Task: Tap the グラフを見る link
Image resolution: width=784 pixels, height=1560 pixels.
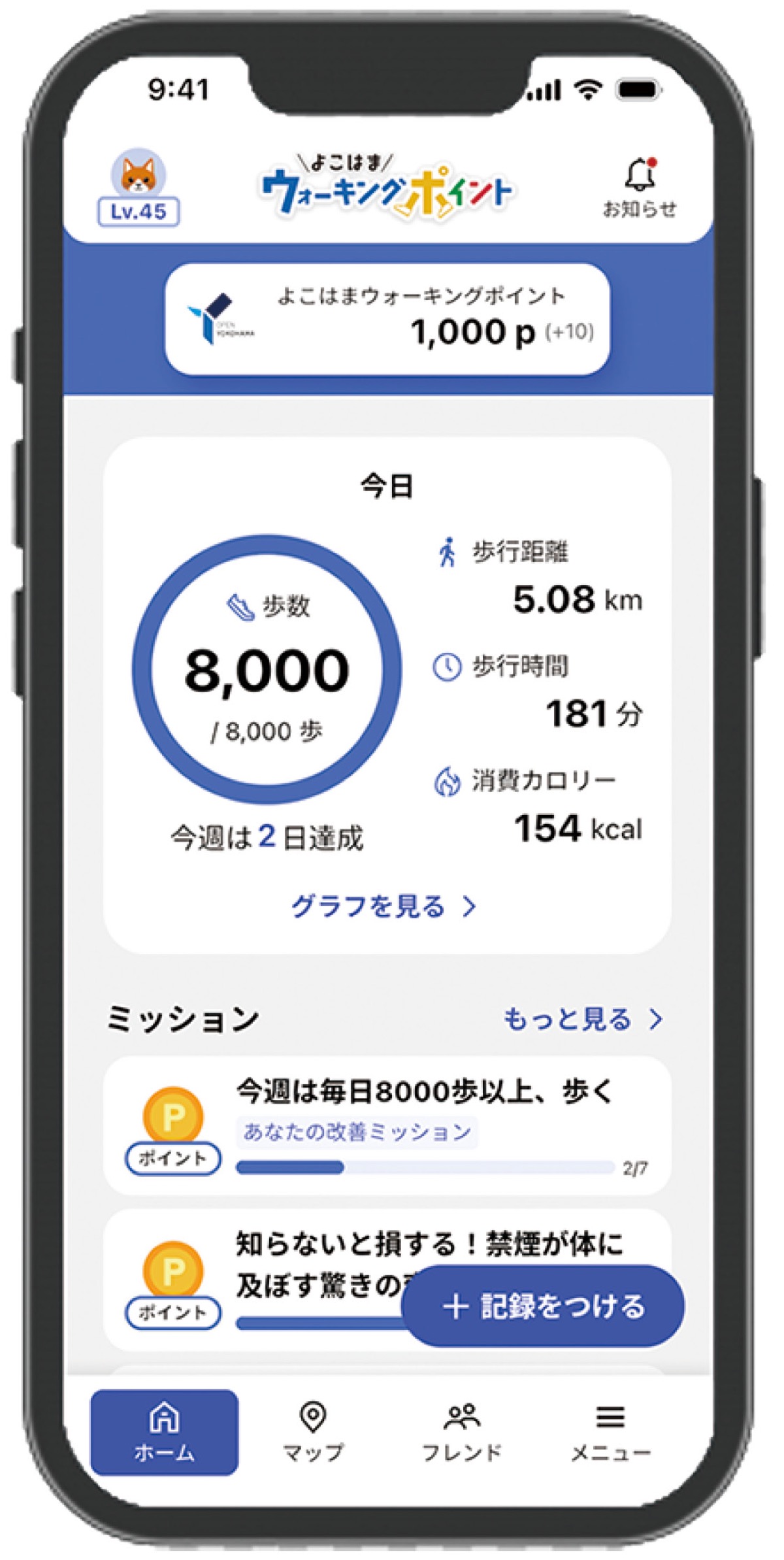Action: [x=384, y=906]
